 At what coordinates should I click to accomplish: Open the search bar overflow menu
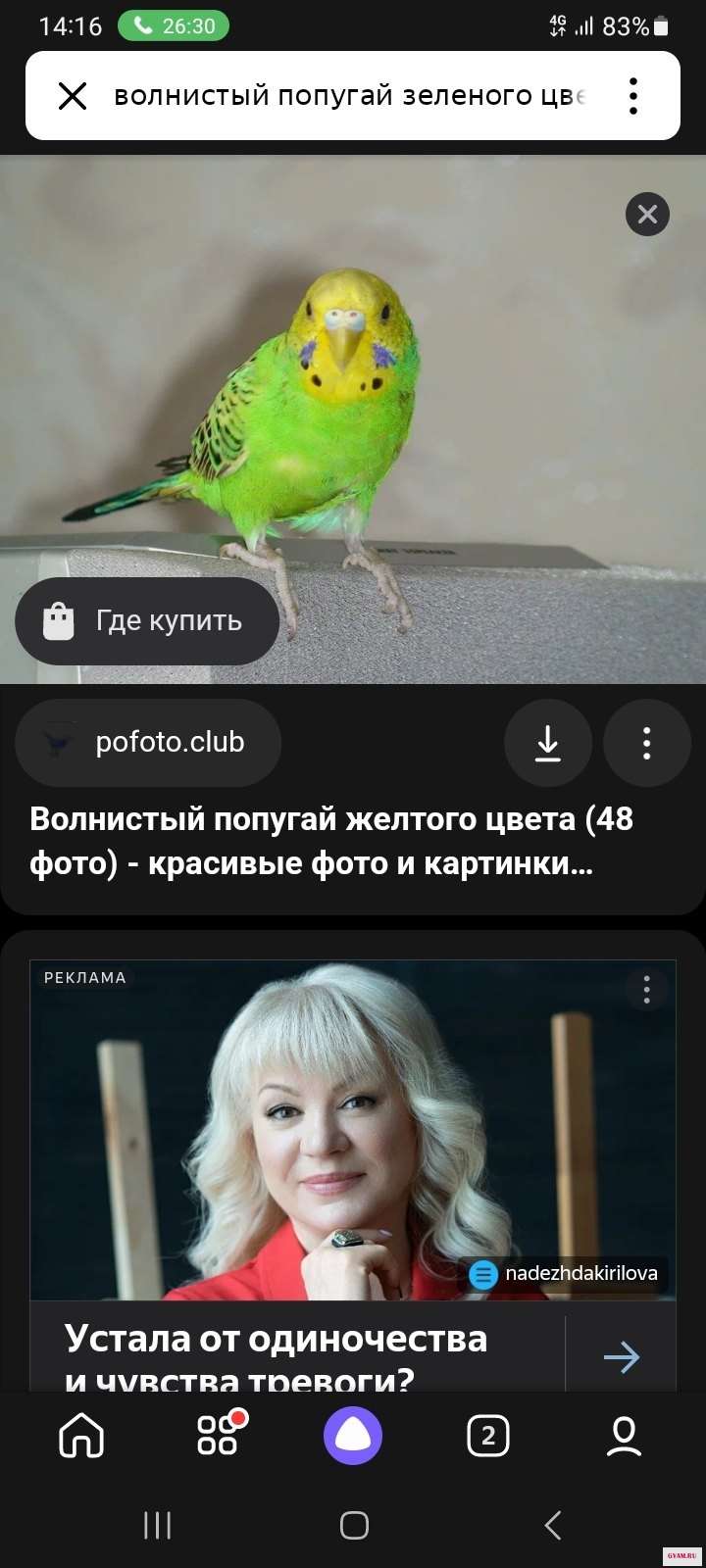633,96
